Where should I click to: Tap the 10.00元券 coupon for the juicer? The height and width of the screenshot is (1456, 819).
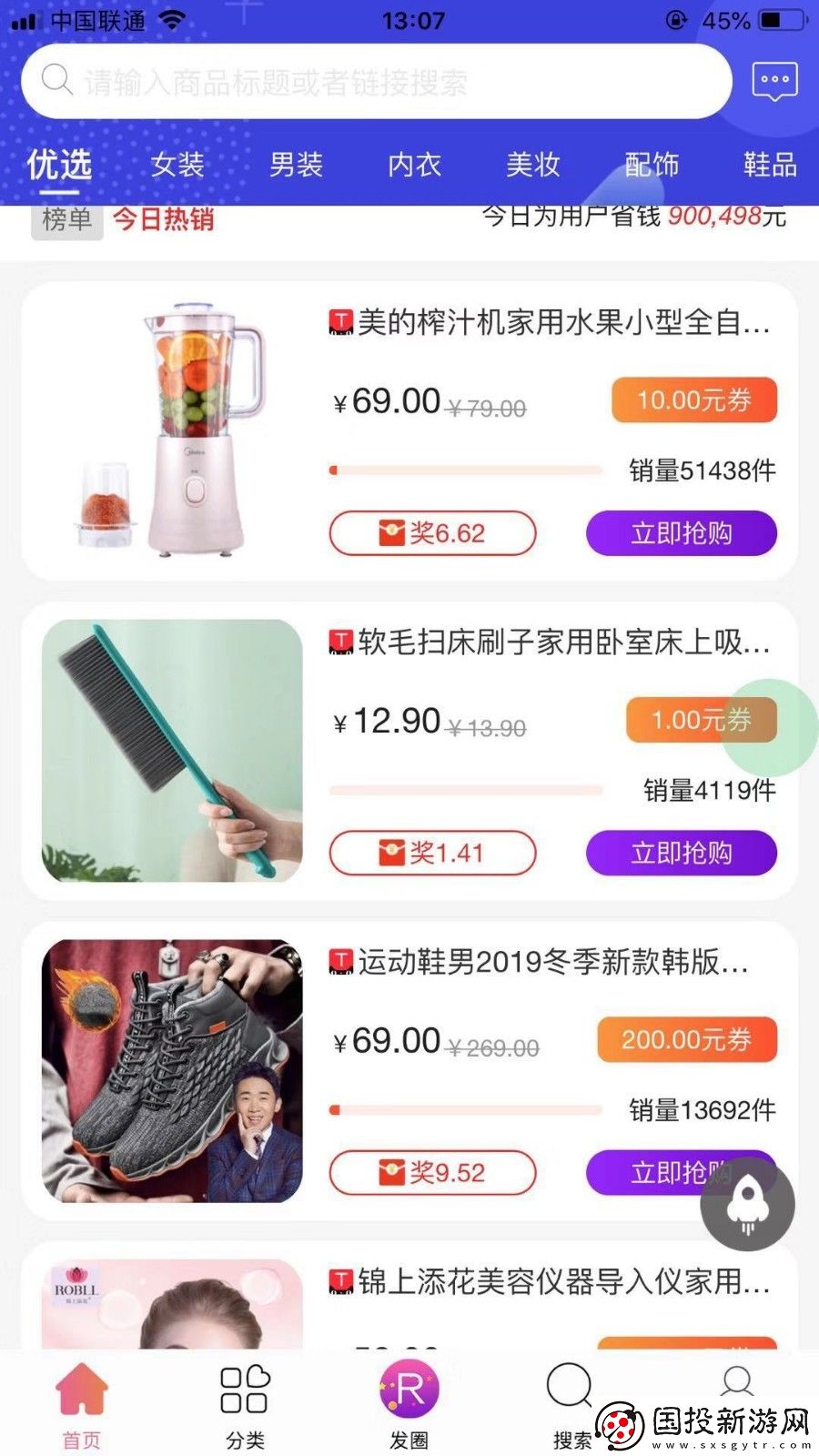697,399
